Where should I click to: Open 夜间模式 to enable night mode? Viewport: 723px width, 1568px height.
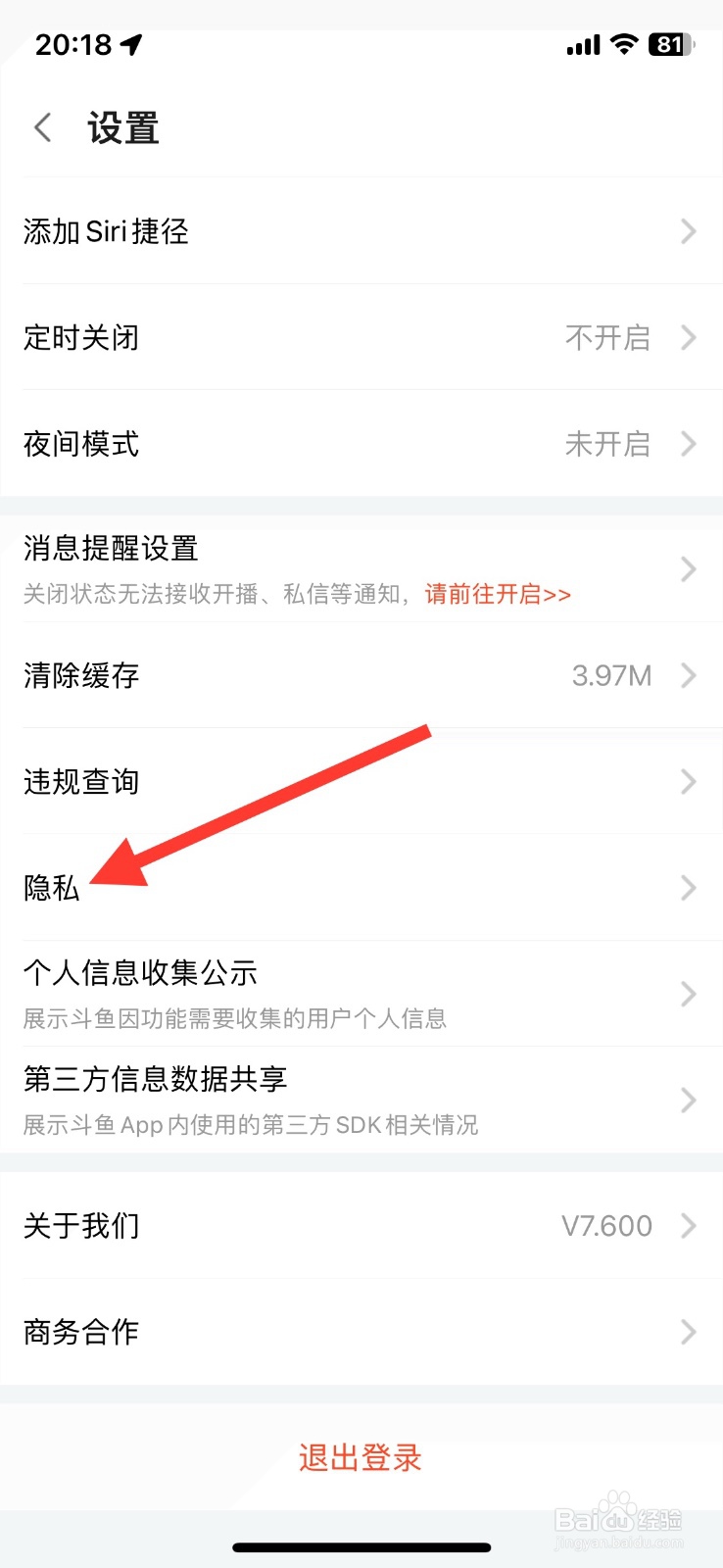click(361, 444)
